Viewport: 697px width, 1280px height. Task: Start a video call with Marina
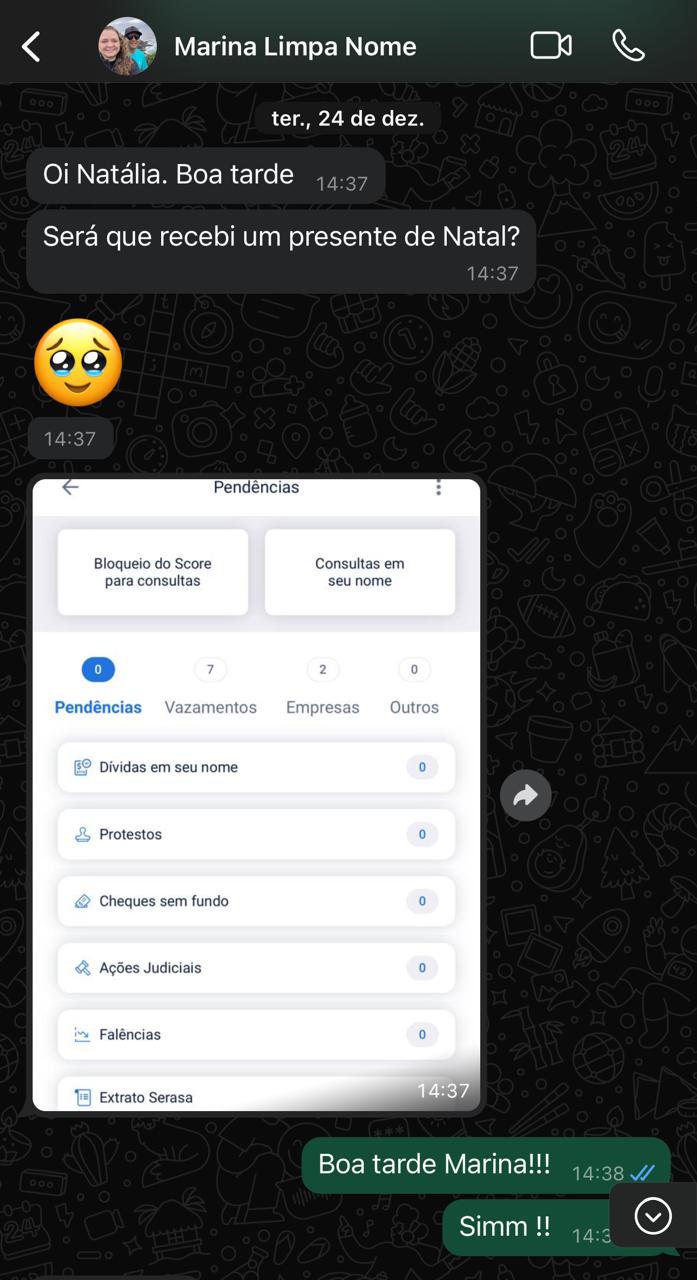(550, 46)
